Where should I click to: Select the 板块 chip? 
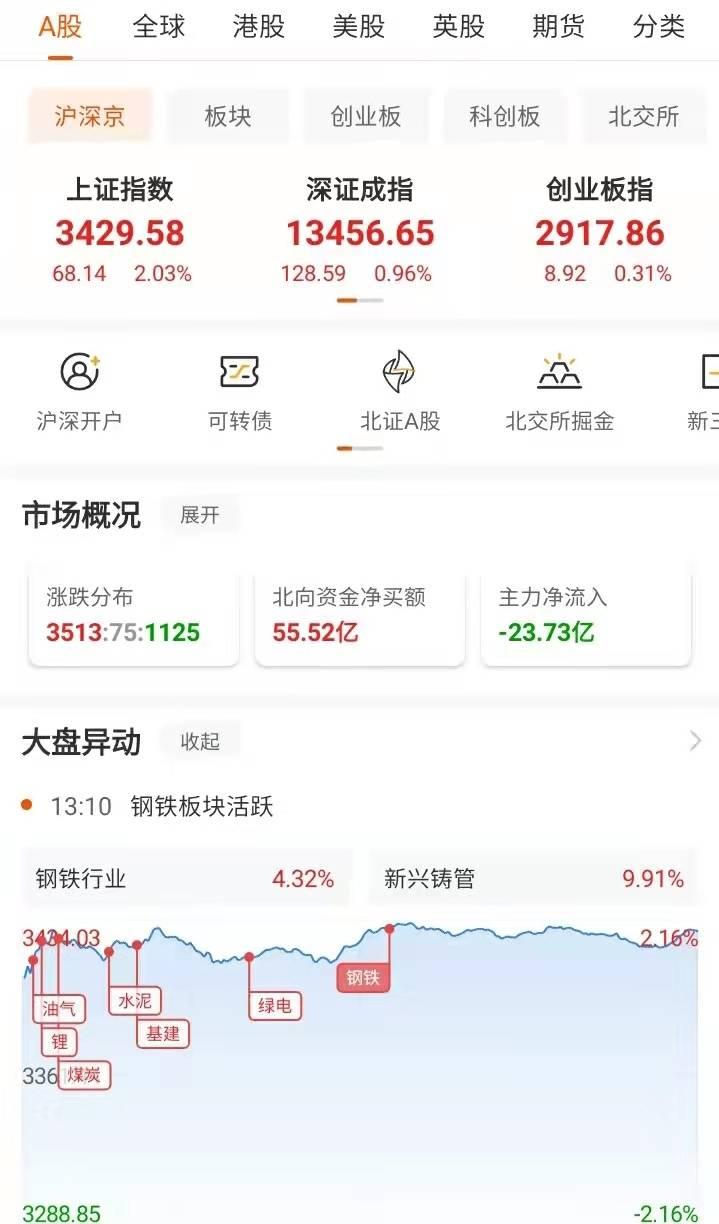point(228,116)
